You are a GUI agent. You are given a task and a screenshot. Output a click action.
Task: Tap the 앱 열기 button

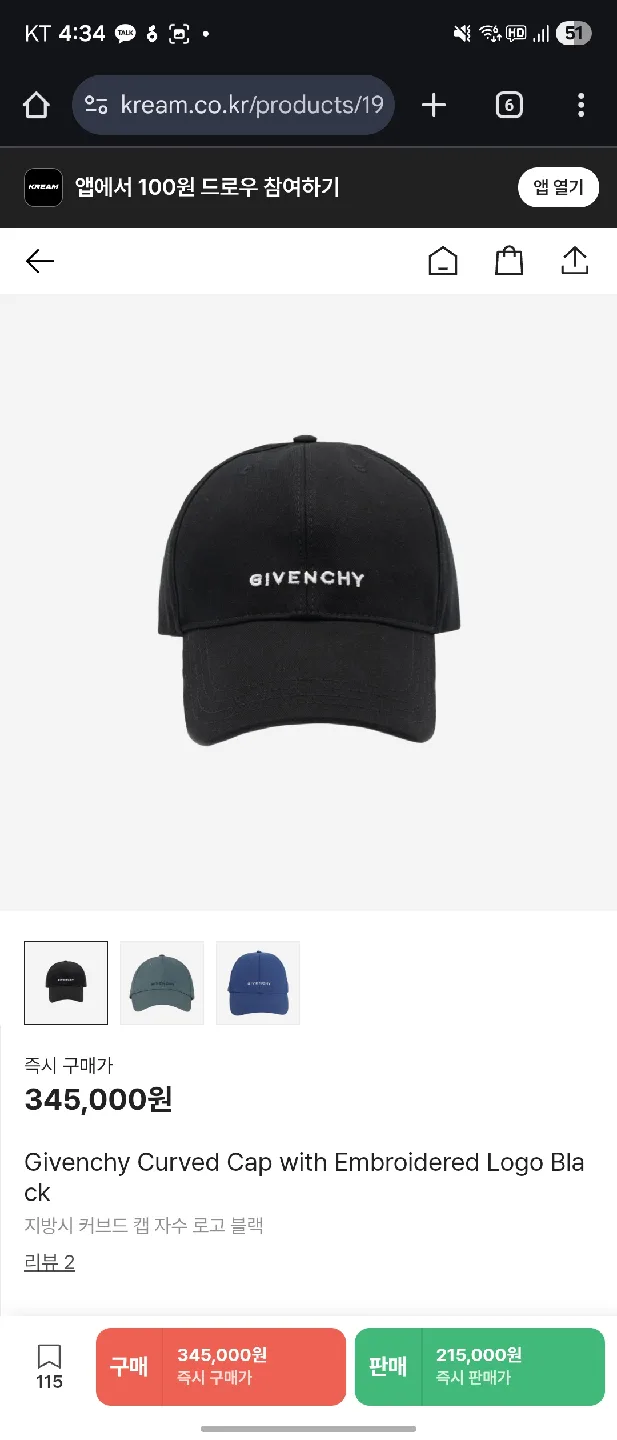click(x=558, y=187)
